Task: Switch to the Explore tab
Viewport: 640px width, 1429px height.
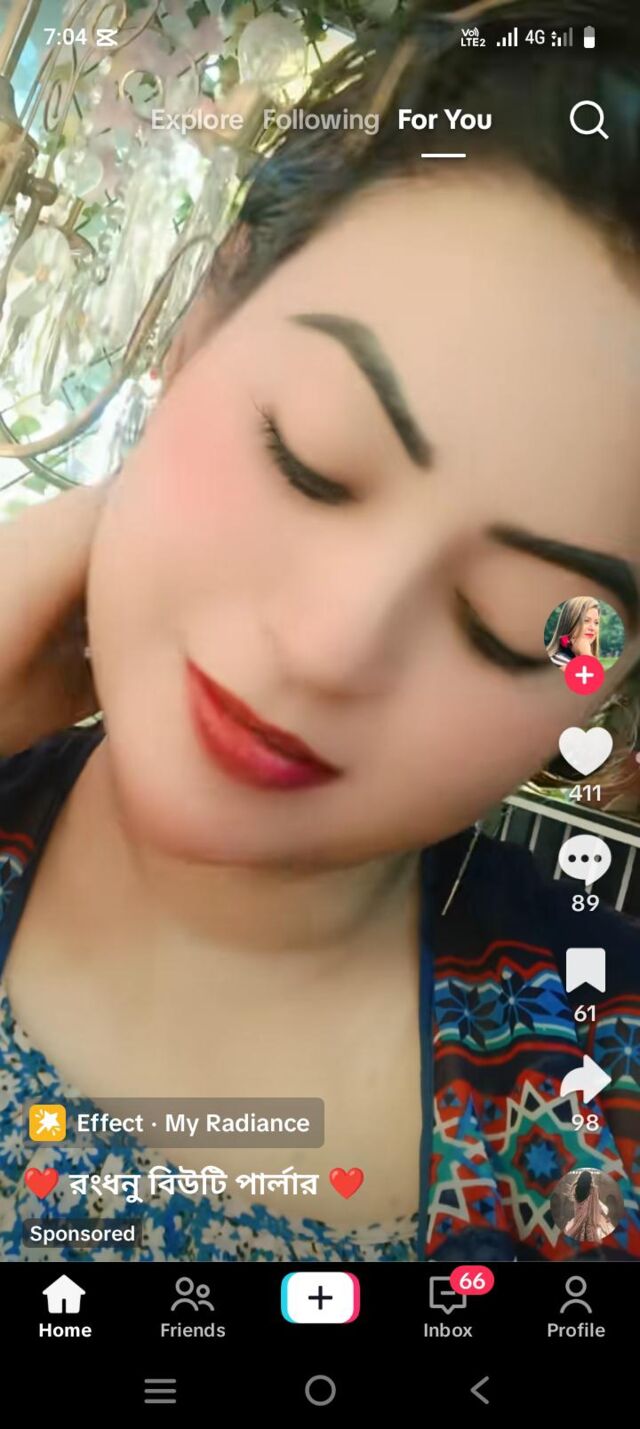Action: (x=197, y=120)
